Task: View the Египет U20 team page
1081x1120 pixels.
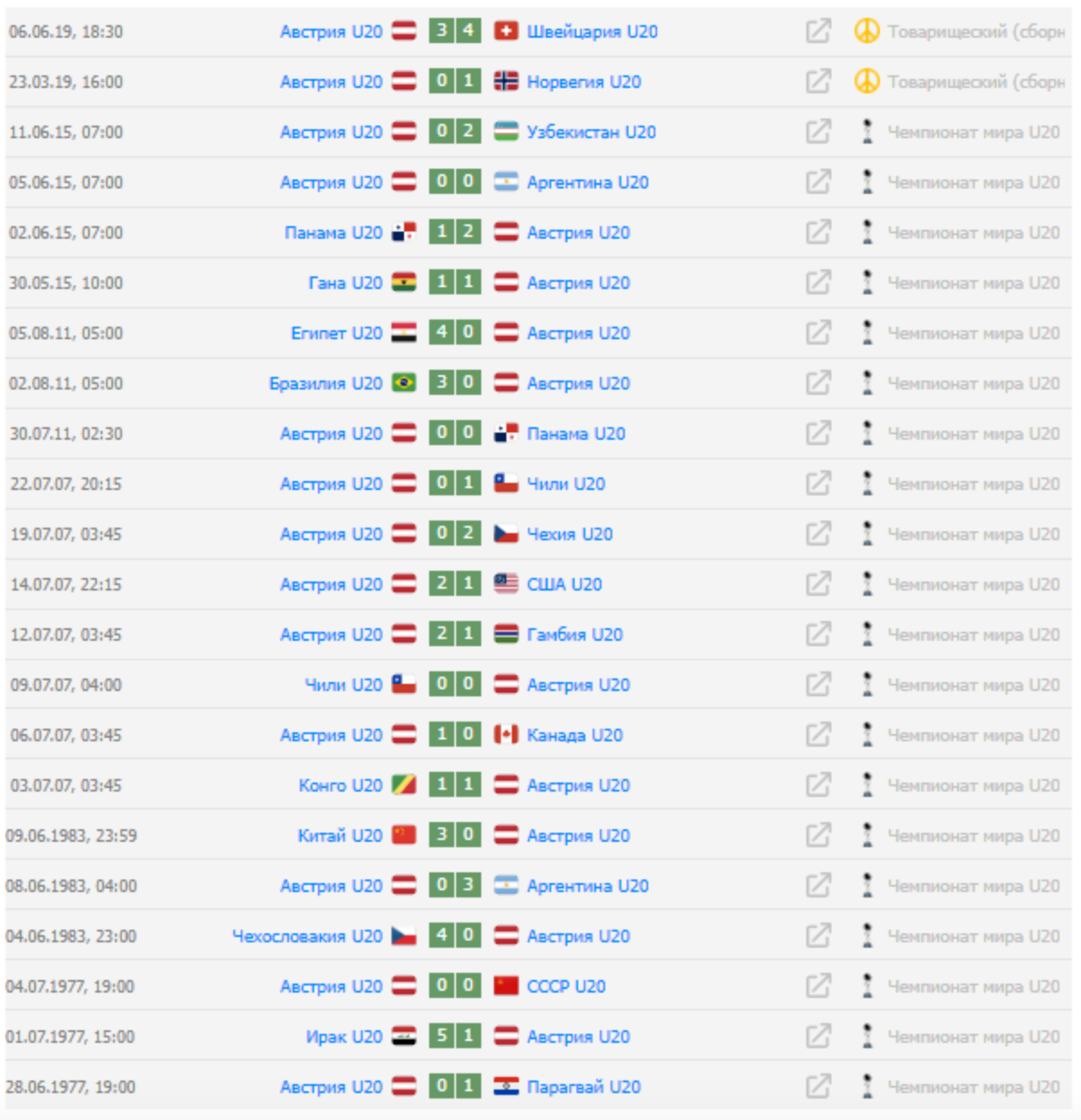Action: [x=336, y=333]
